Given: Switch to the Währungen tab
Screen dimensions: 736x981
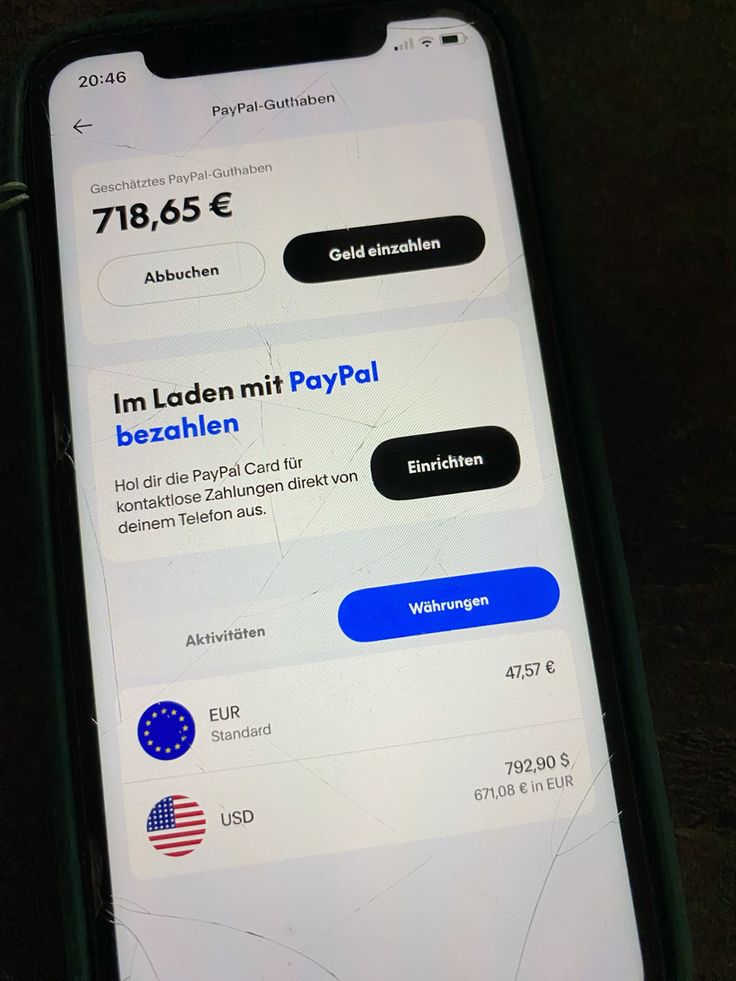Looking at the screenshot, I should [448, 604].
